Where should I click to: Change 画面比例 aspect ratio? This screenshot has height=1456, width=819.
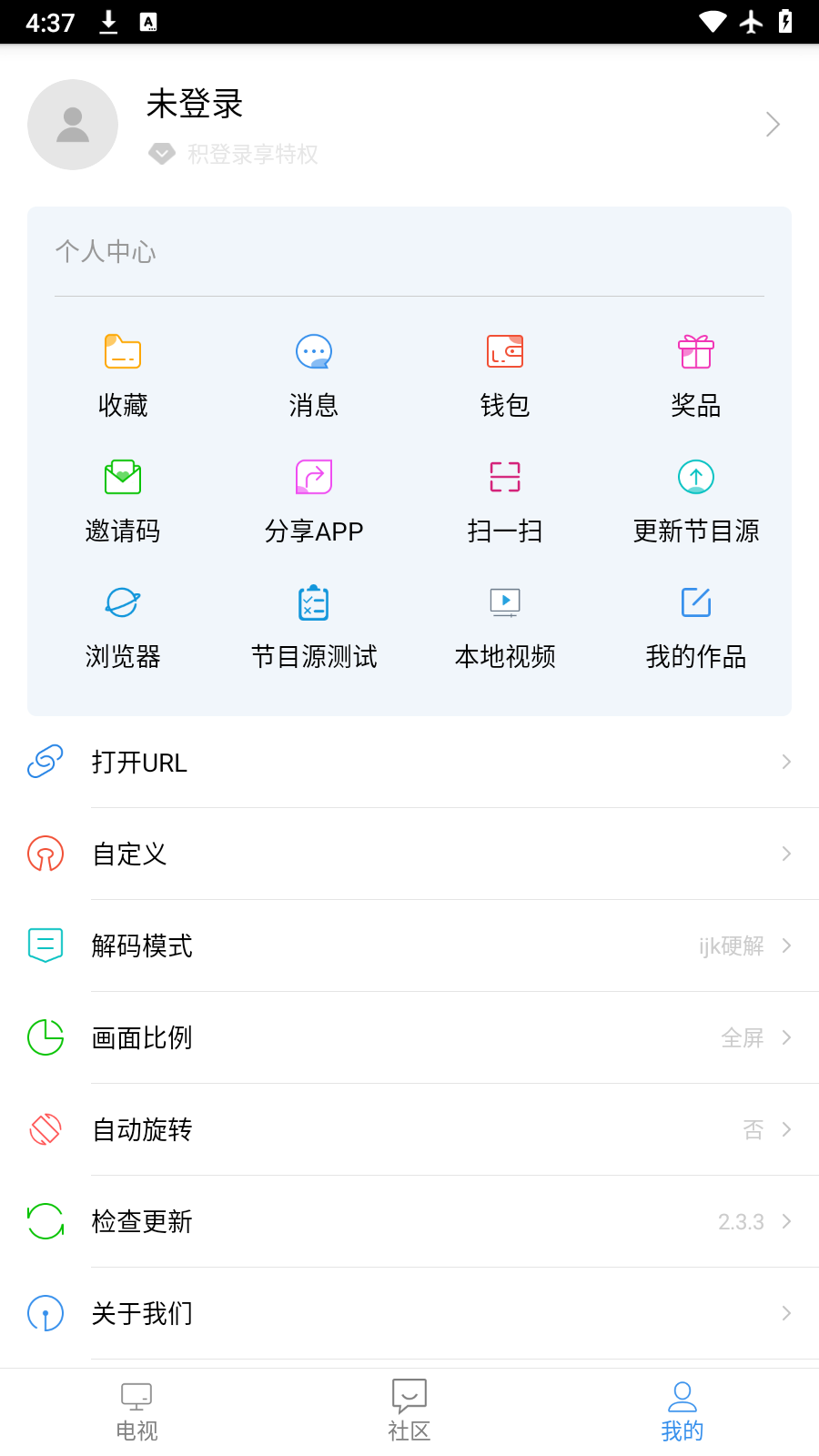point(409,1038)
